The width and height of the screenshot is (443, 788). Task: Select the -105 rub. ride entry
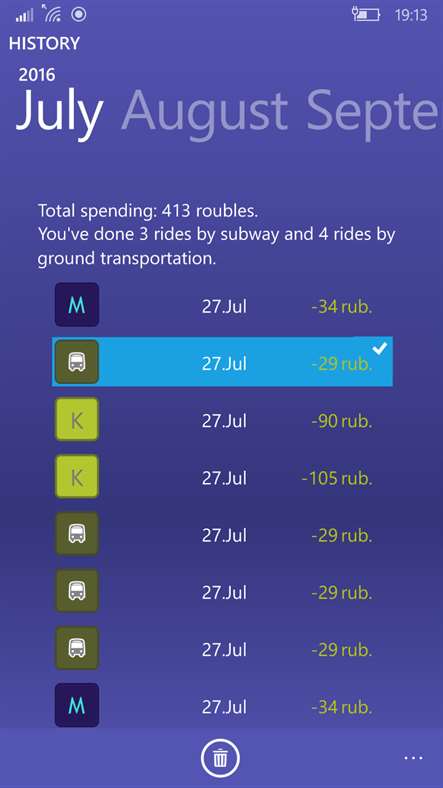coord(223,477)
